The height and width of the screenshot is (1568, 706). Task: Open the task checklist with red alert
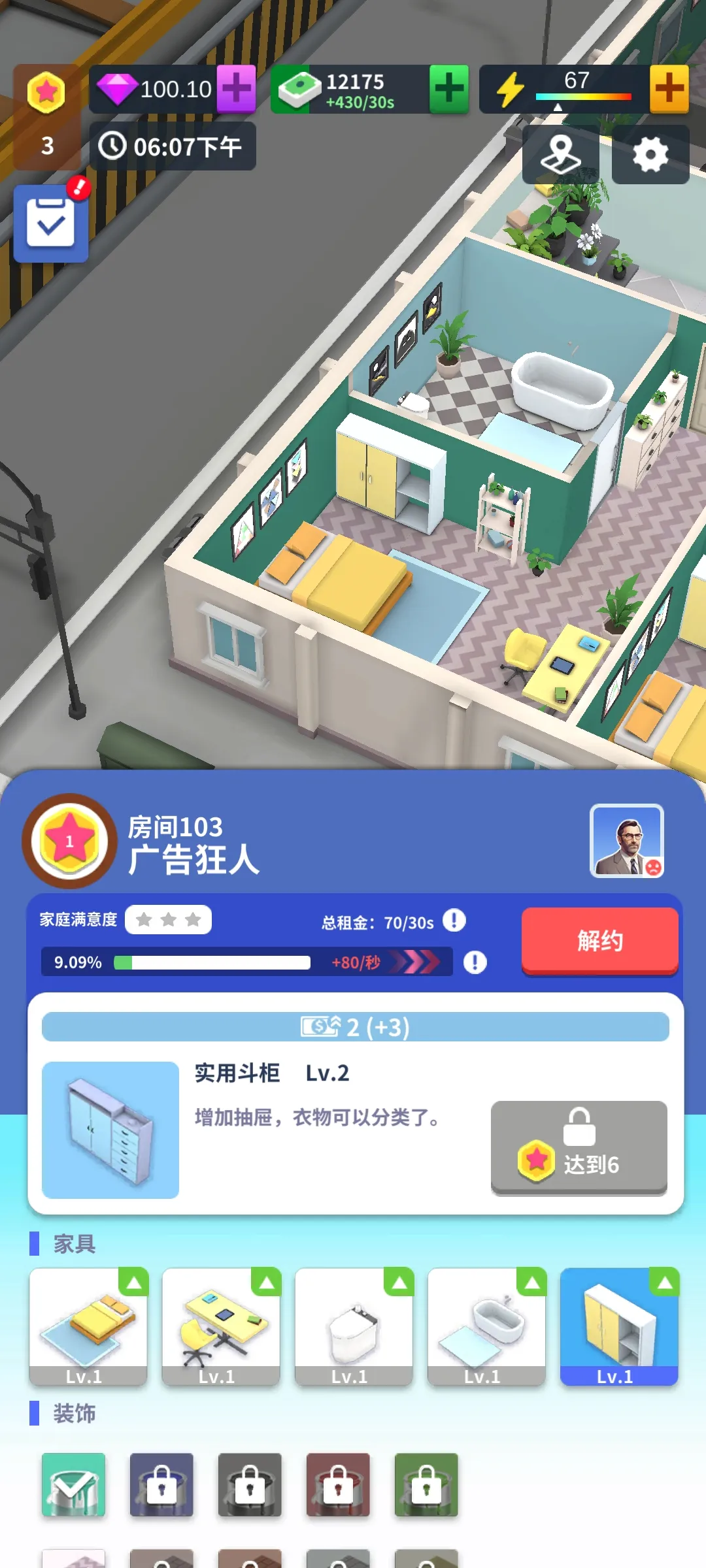(x=51, y=223)
